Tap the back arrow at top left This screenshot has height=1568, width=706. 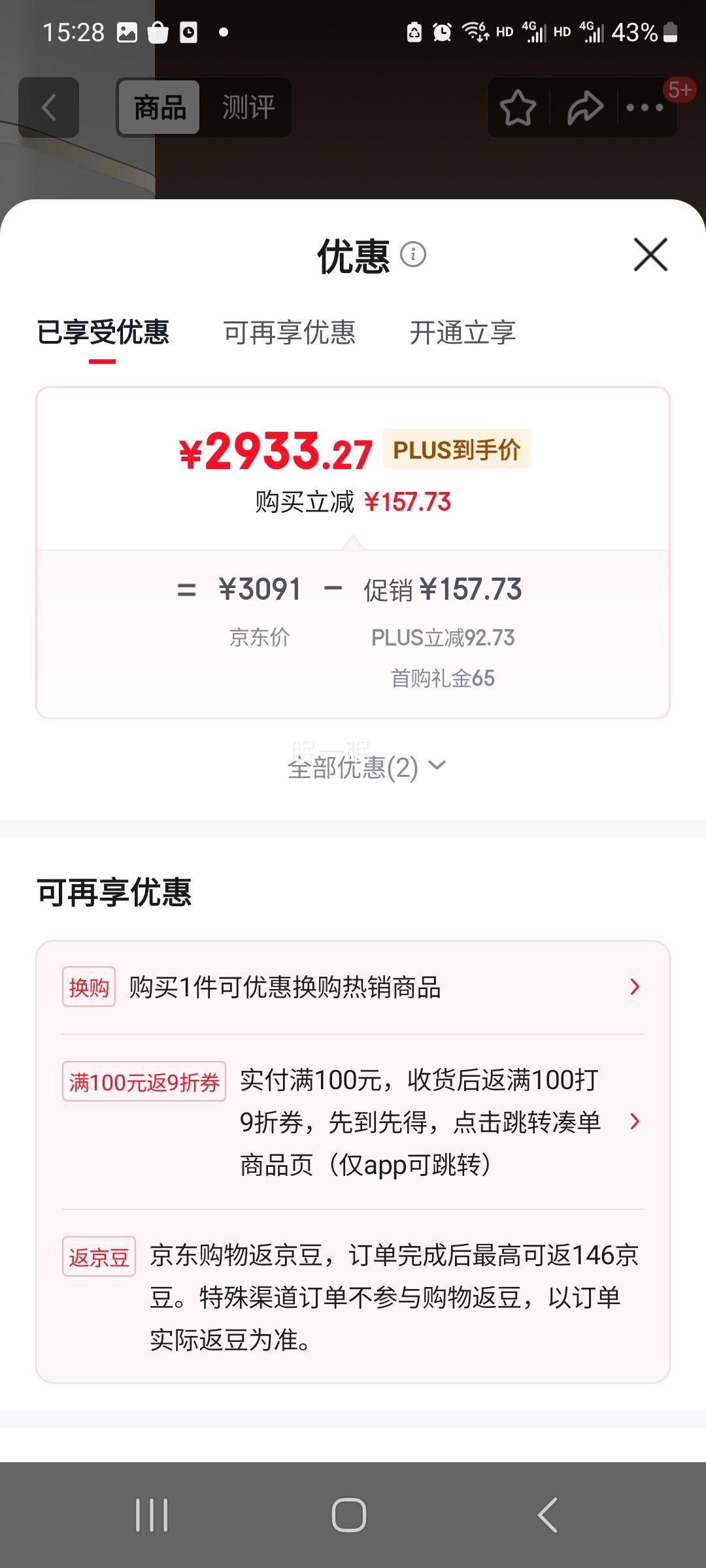coord(49,107)
